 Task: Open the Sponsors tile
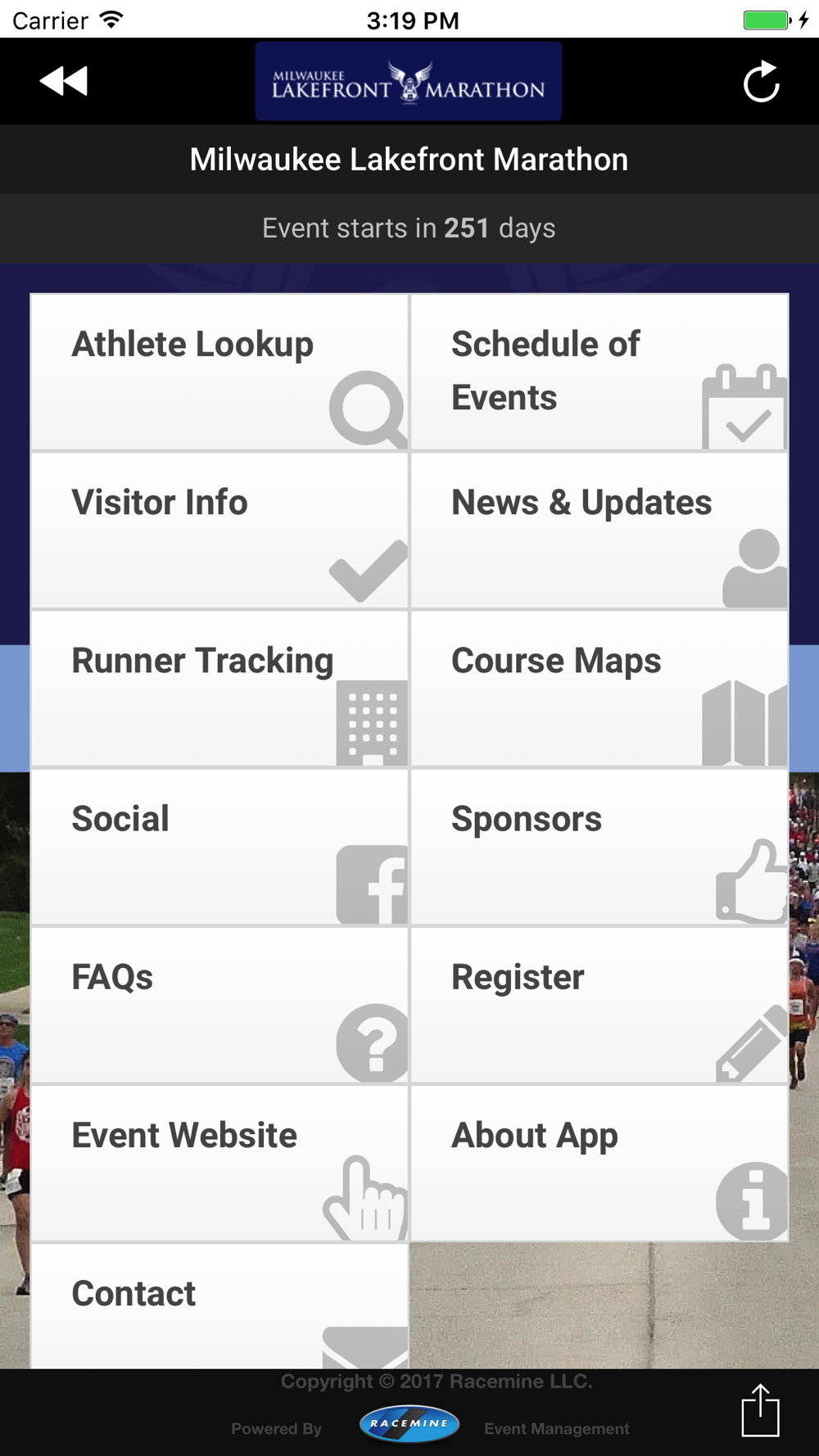600,847
